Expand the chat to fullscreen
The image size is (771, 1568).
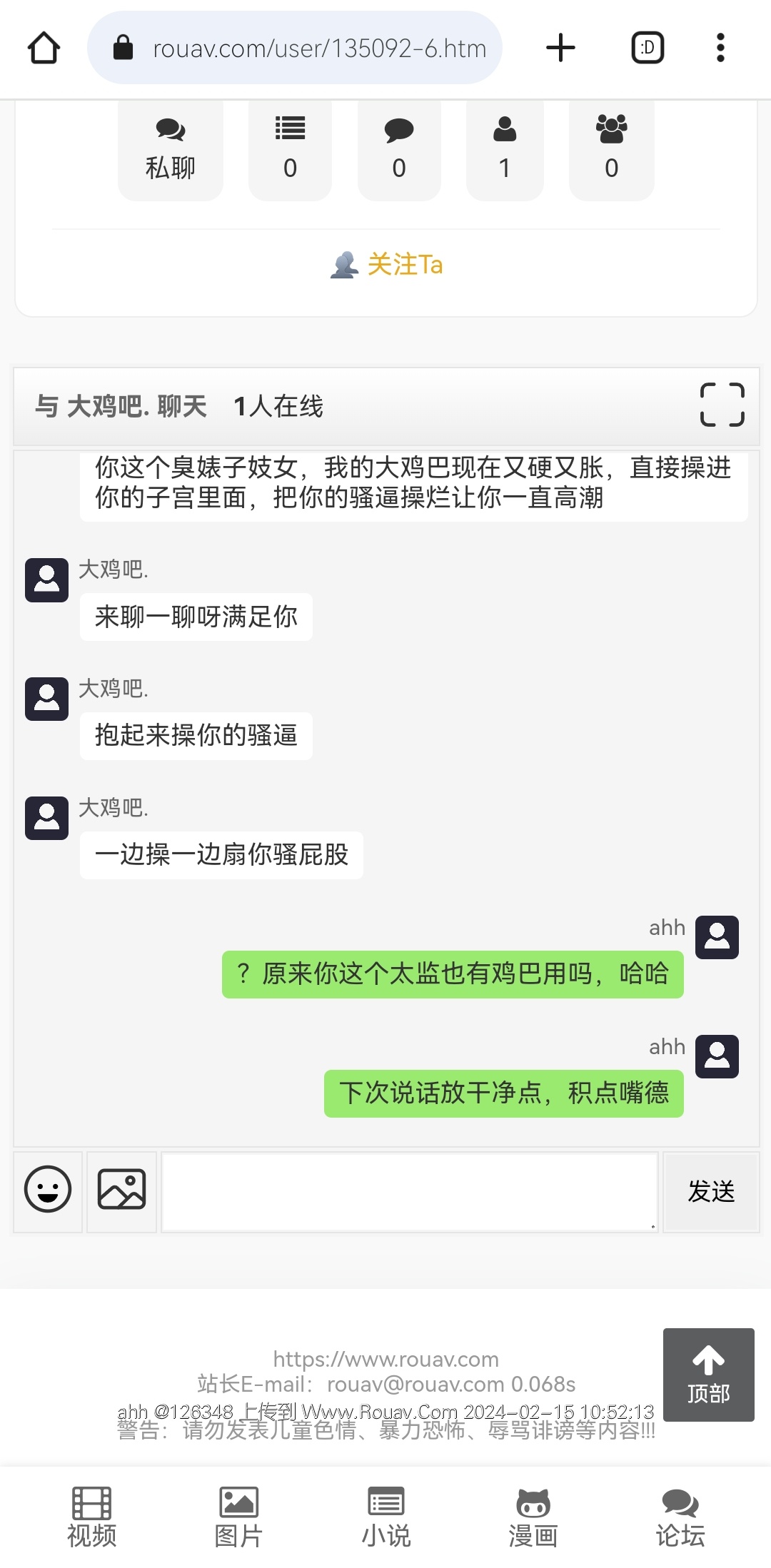coord(722,405)
